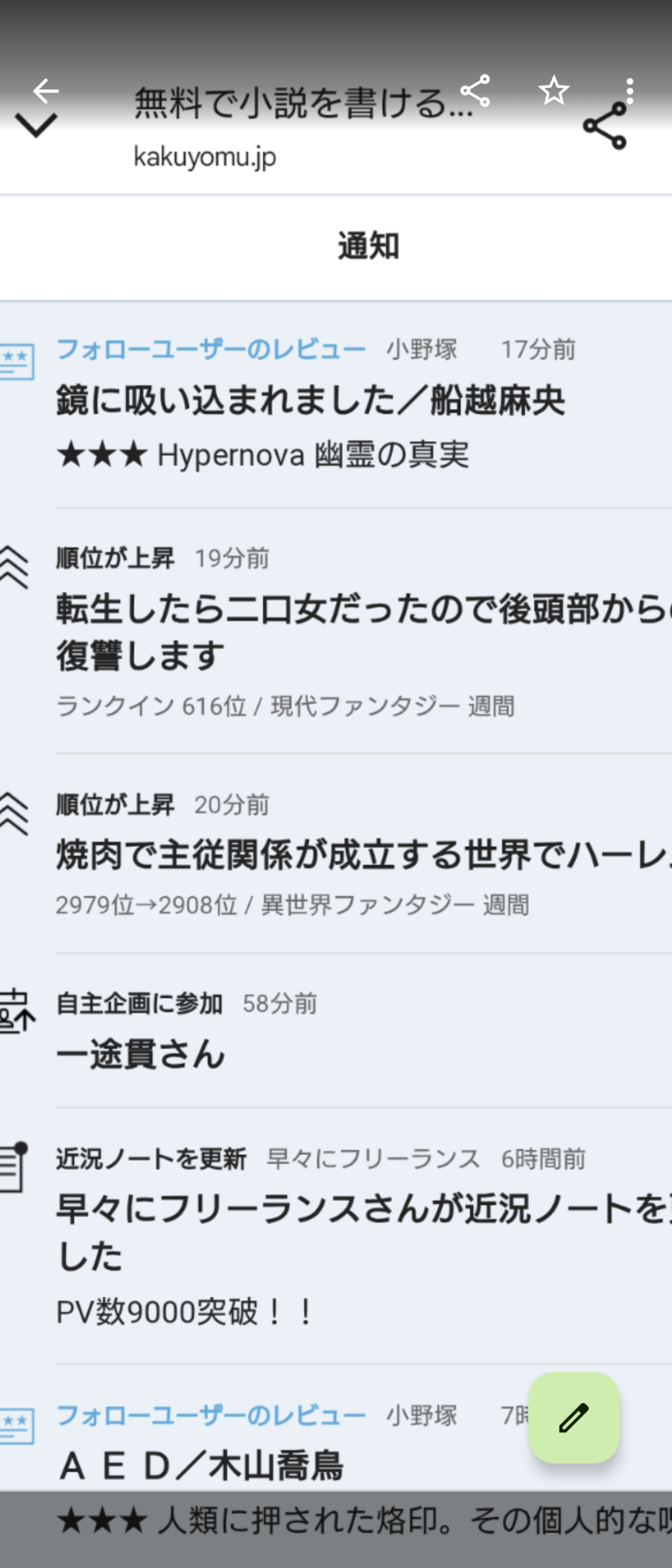Tap the green pencil write button

pyautogui.click(x=574, y=1417)
